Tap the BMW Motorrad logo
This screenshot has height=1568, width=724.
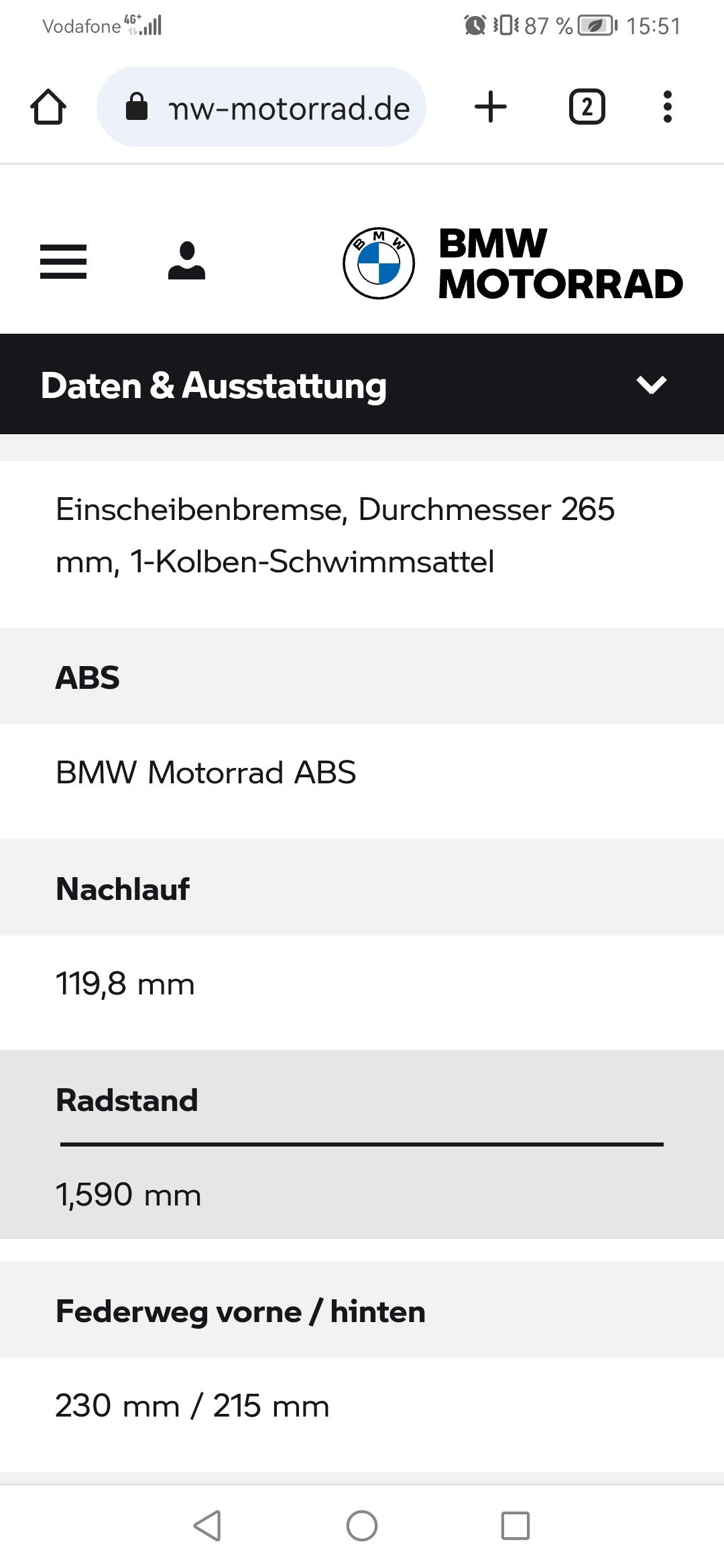click(x=513, y=263)
